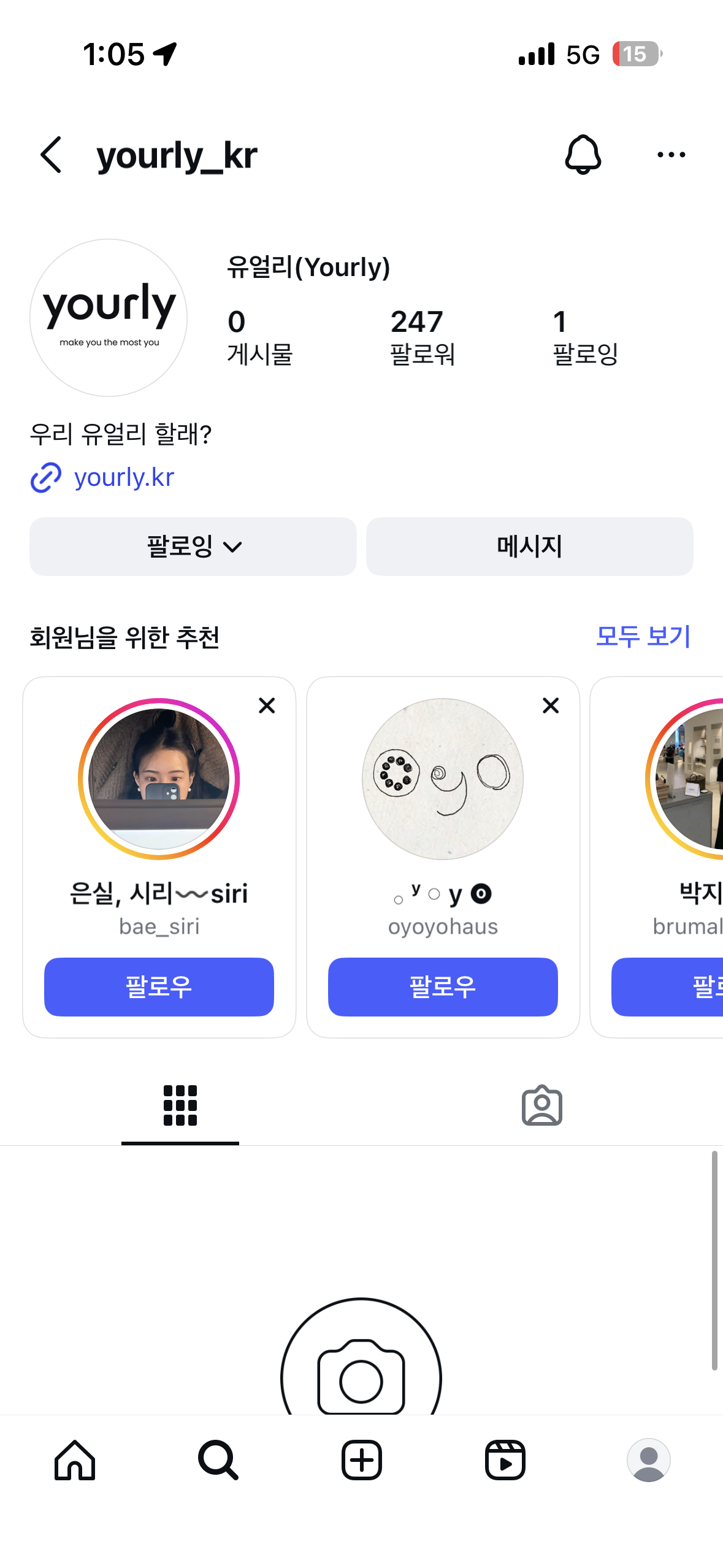The height and width of the screenshot is (1568, 723).
Task: Go to the home feed
Action: (x=75, y=1460)
